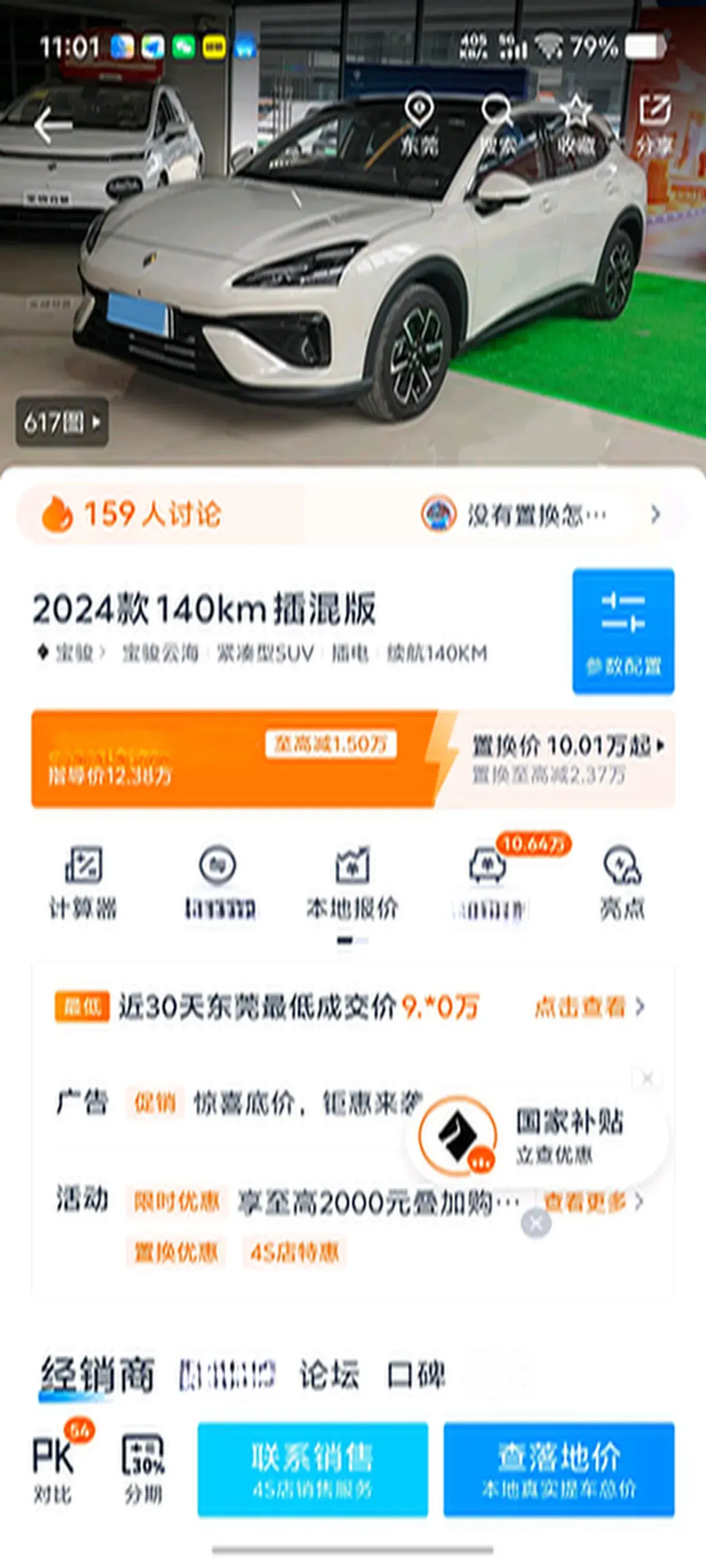Tap 联系销售 to contact sales
Image resolution: width=706 pixels, height=1568 pixels.
click(x=313, y=1469)
